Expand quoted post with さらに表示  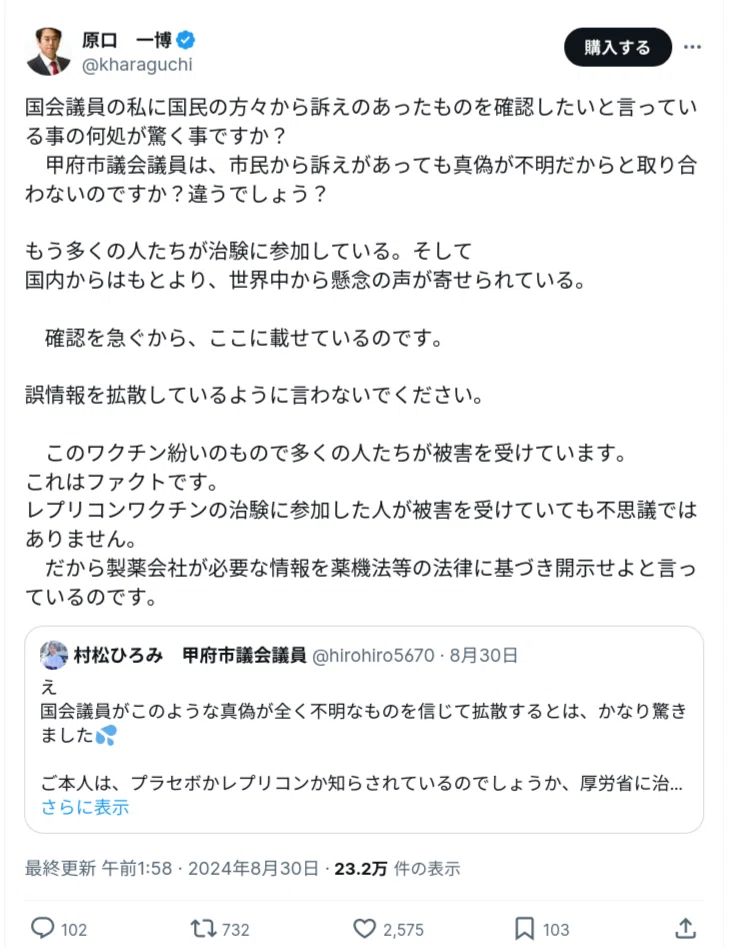(85, 807)
